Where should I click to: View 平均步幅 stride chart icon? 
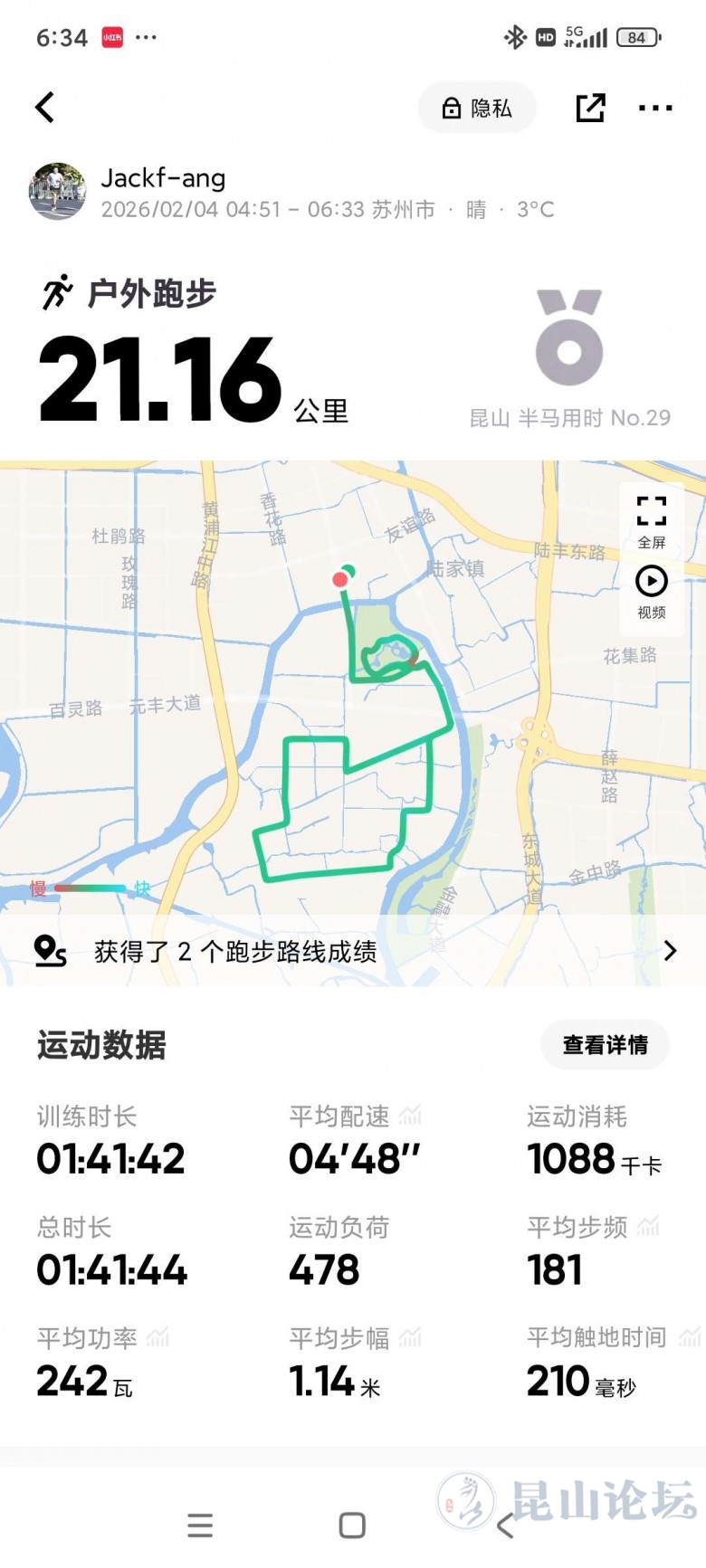coord(411,1337)
